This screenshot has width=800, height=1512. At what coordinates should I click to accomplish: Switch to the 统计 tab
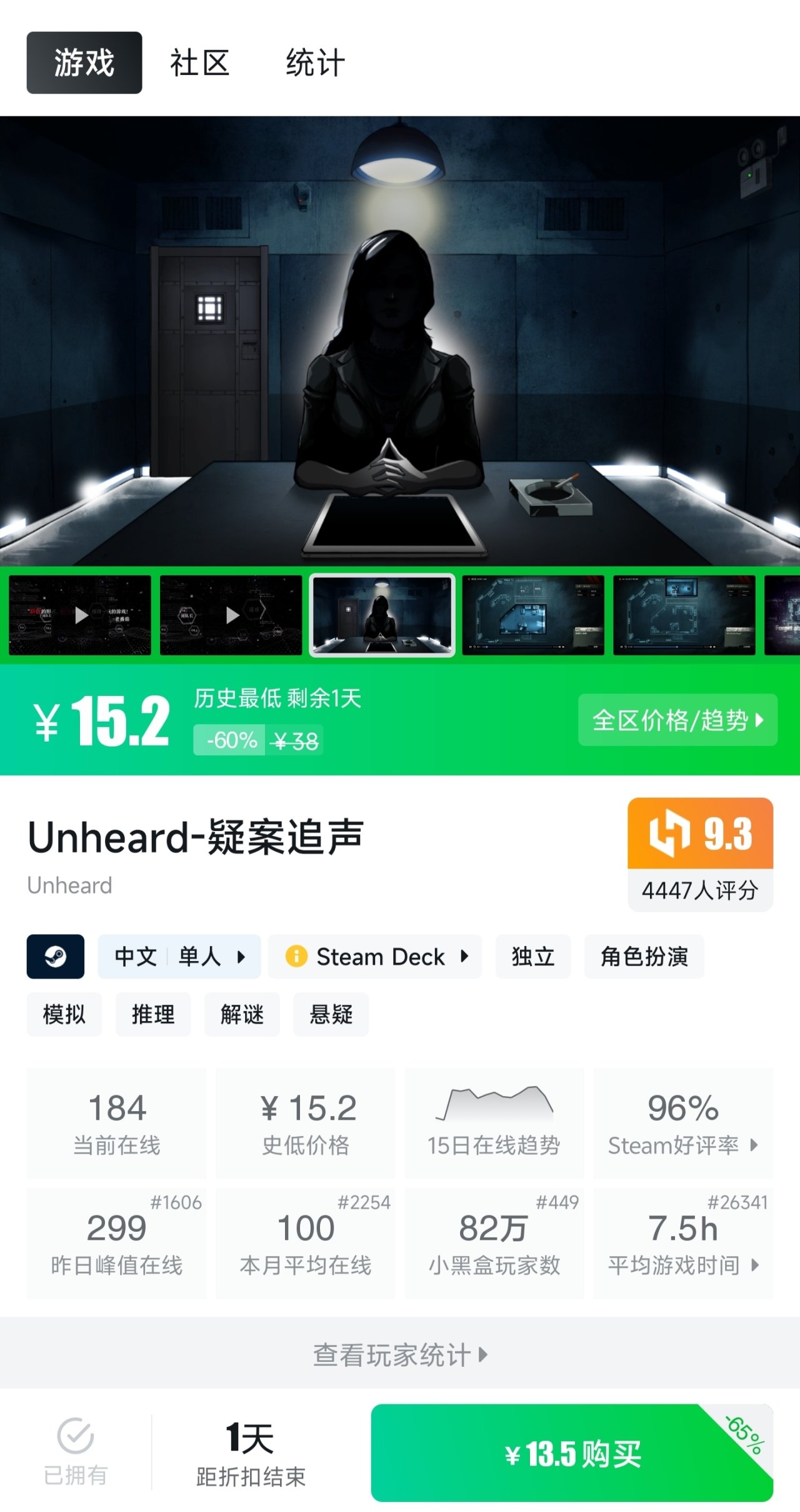(x=315, y=63)
